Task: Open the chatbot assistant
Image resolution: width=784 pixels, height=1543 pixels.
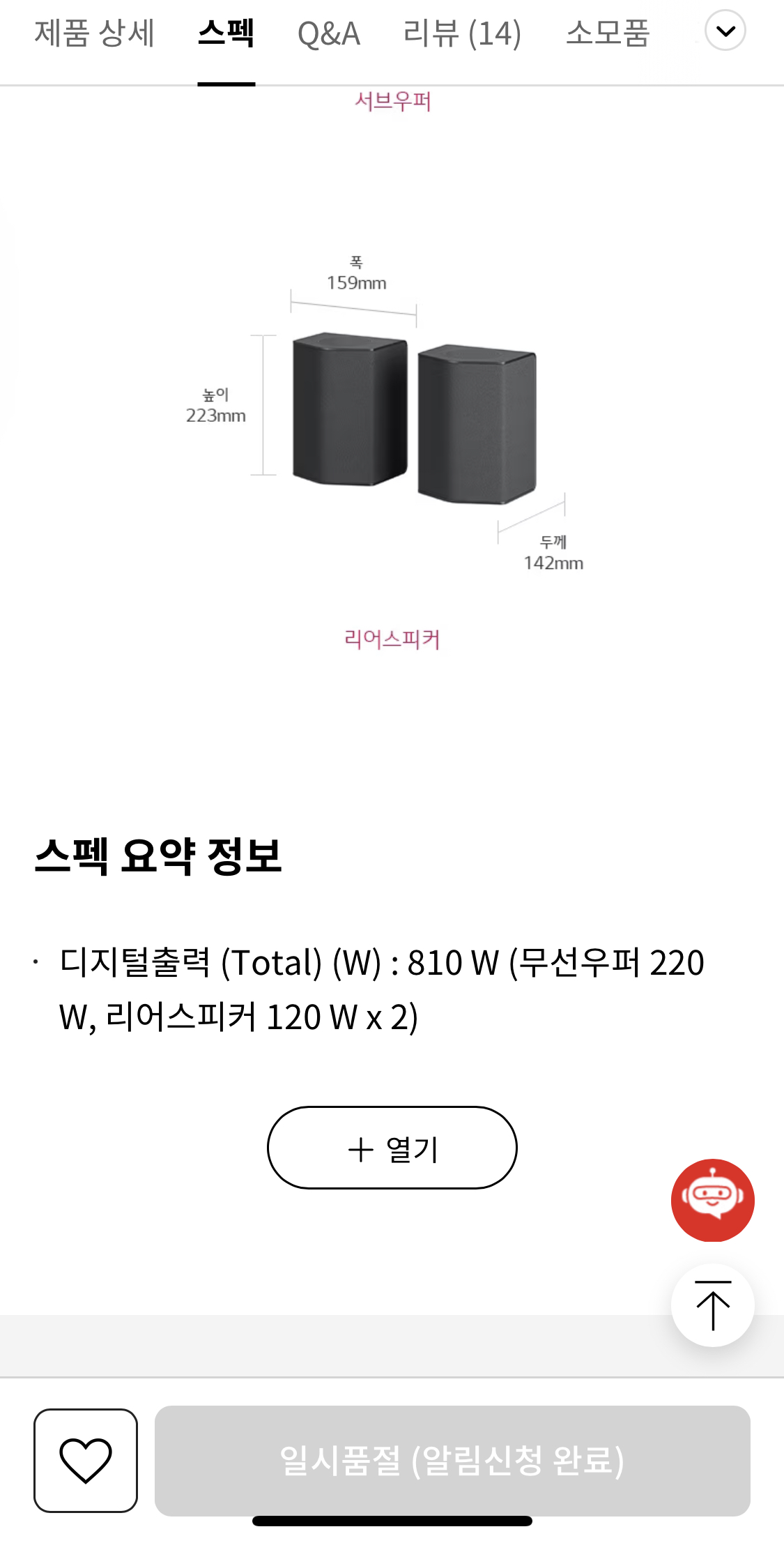Action: tap(712, 1200)
